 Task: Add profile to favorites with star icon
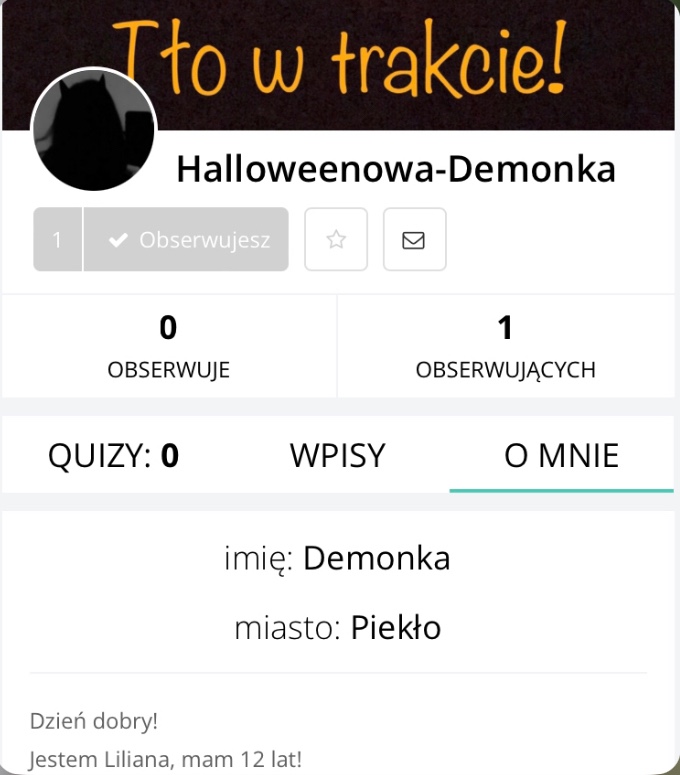(x=336, y=240)
